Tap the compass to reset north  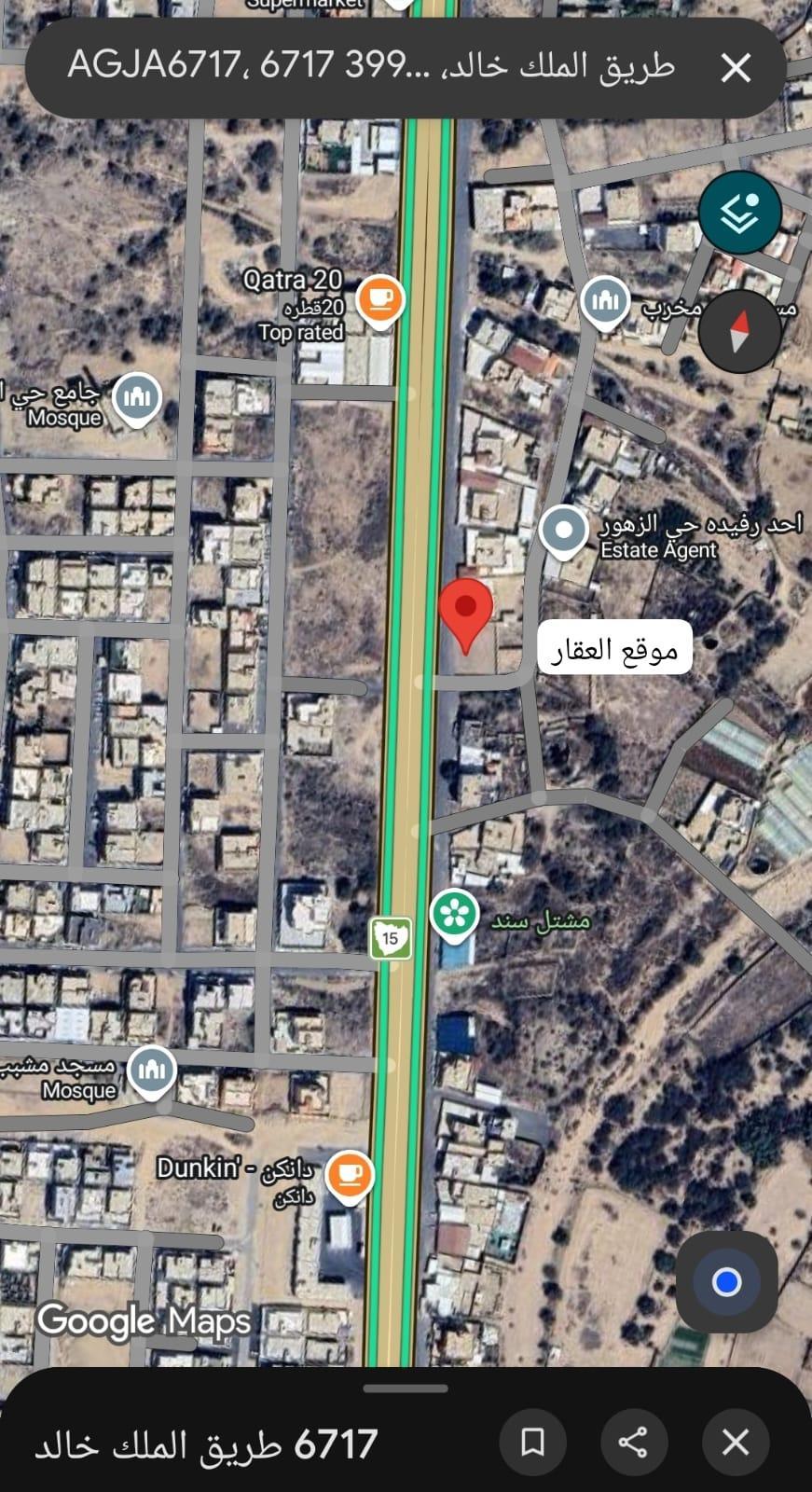(x=739, y=331)
